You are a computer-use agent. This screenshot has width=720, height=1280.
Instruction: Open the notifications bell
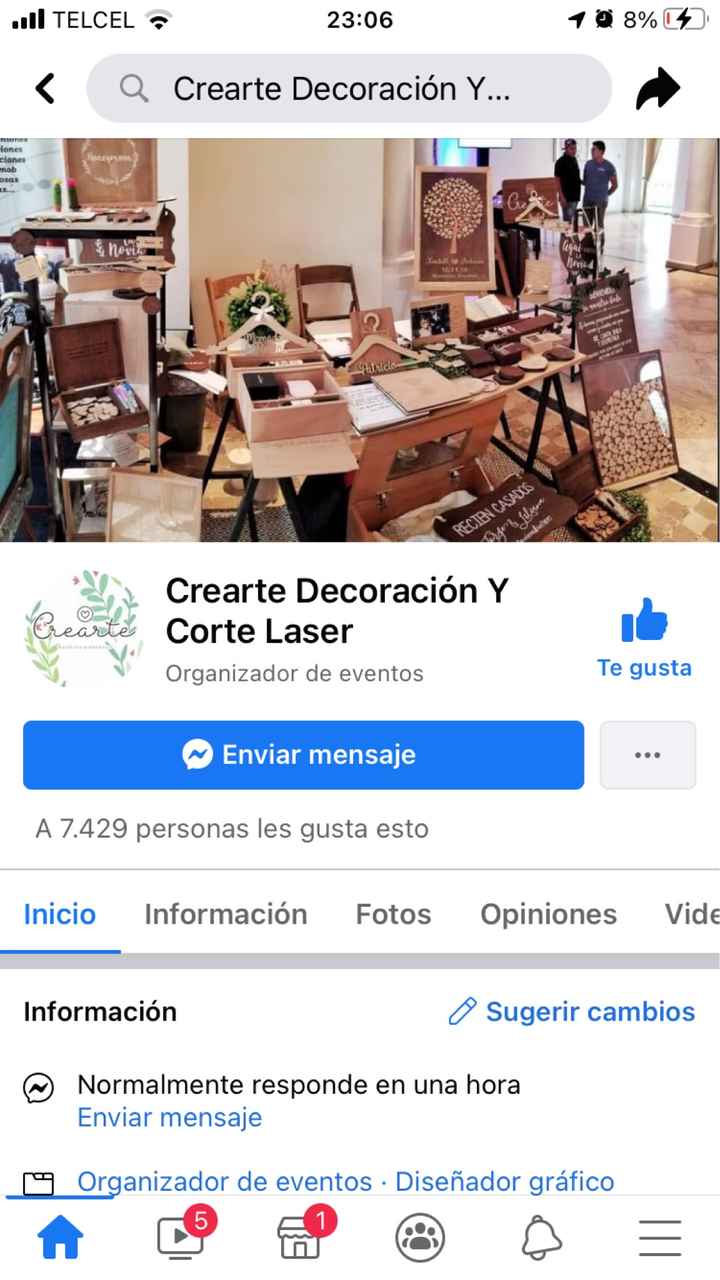[541, 1240]
